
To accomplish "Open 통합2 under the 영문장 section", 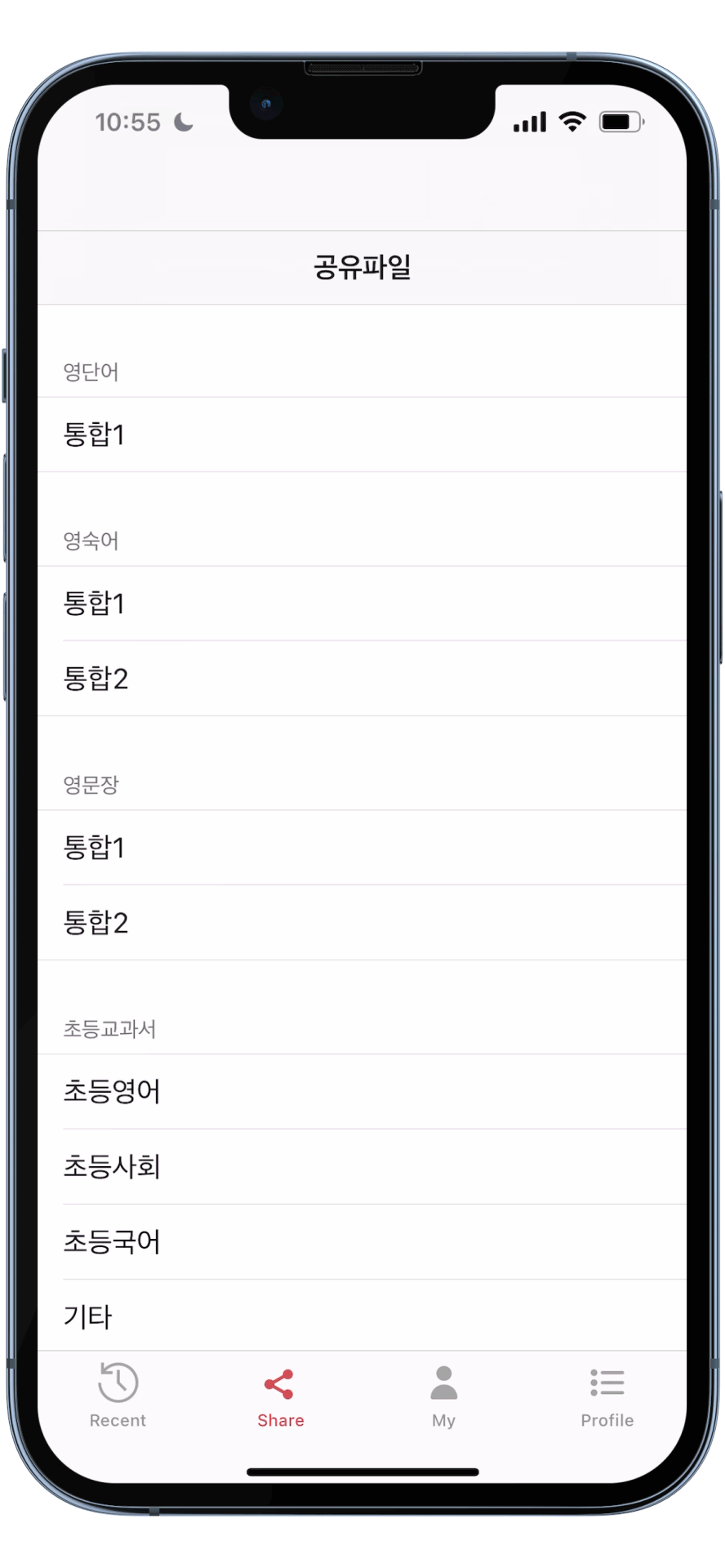I will 362,923.
